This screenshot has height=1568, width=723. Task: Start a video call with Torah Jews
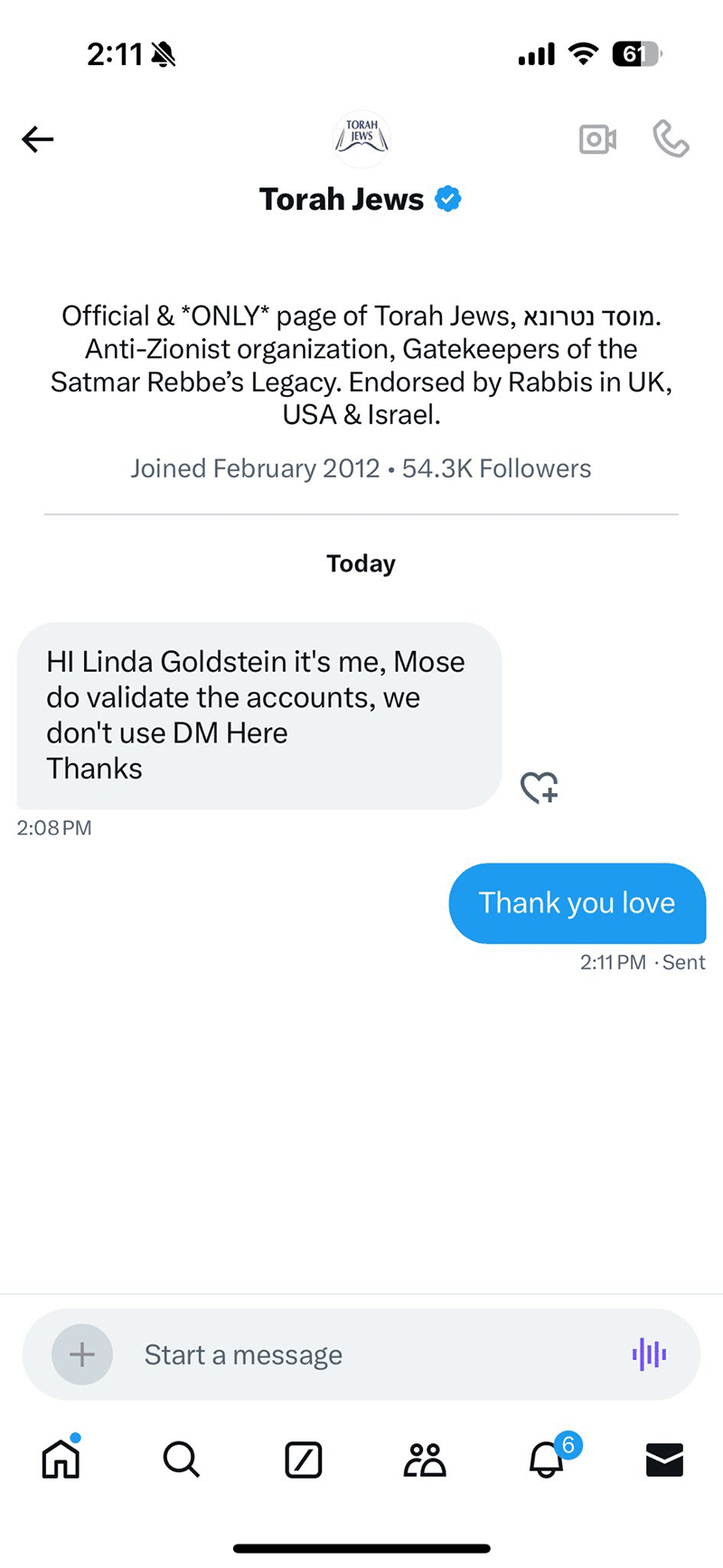pyautogui.click(x=597, y=139)
